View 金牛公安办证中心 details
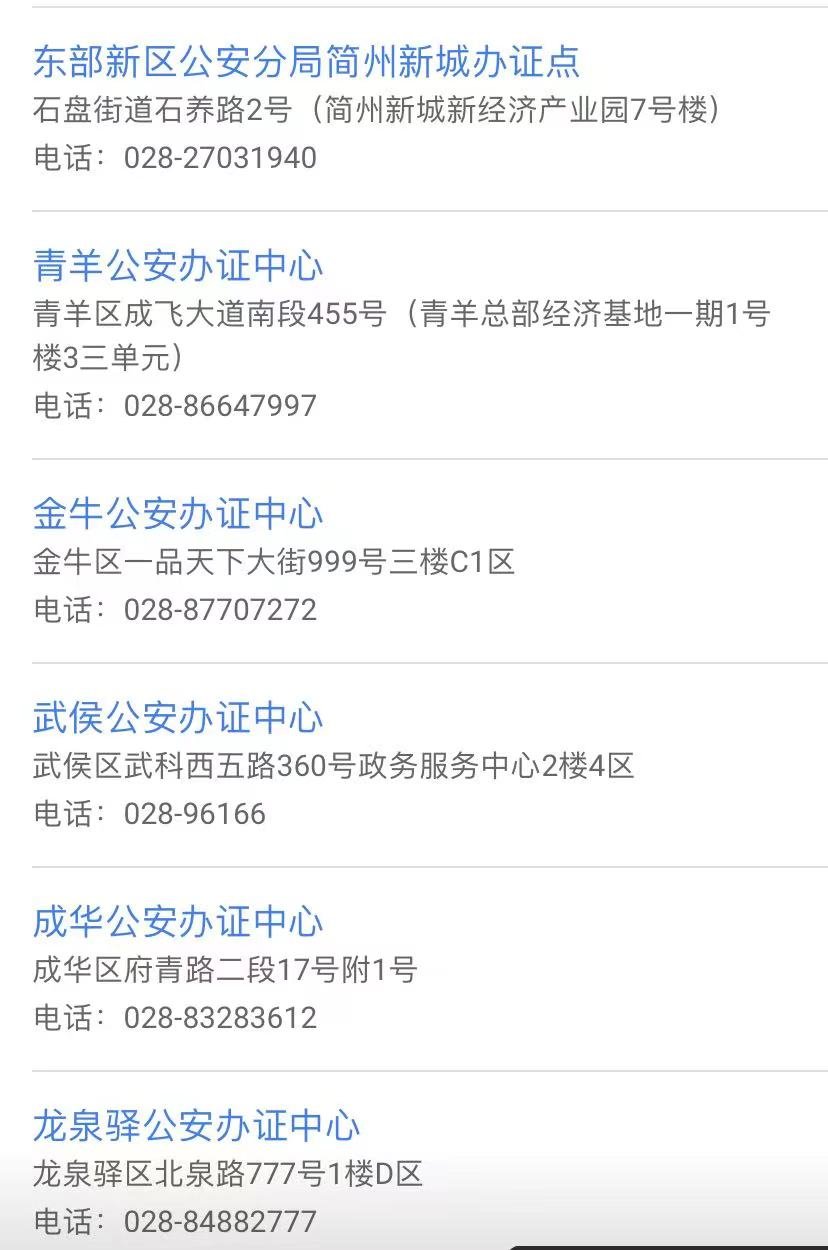This screenshot has width=828, height=1250. pos(178,514)
